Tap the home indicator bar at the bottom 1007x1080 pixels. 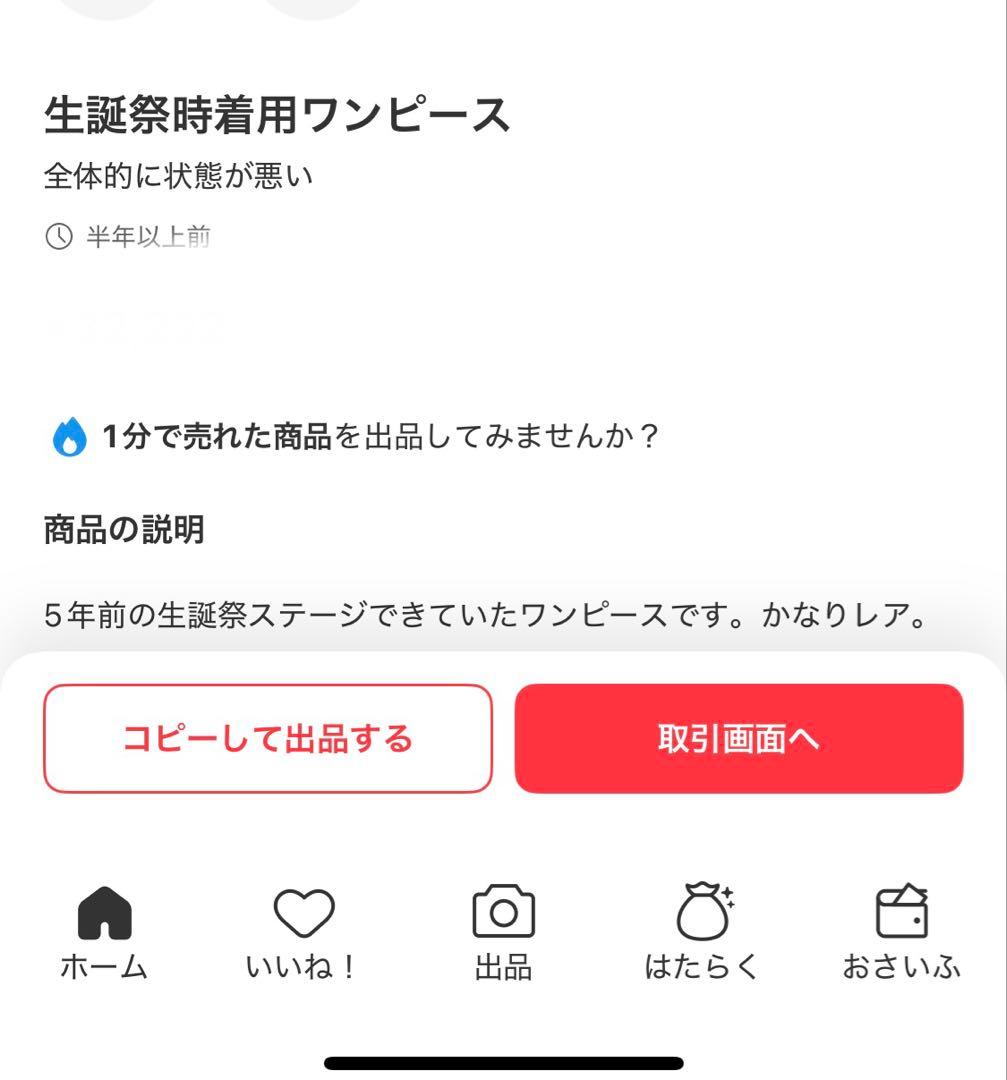click(503, 1063)
